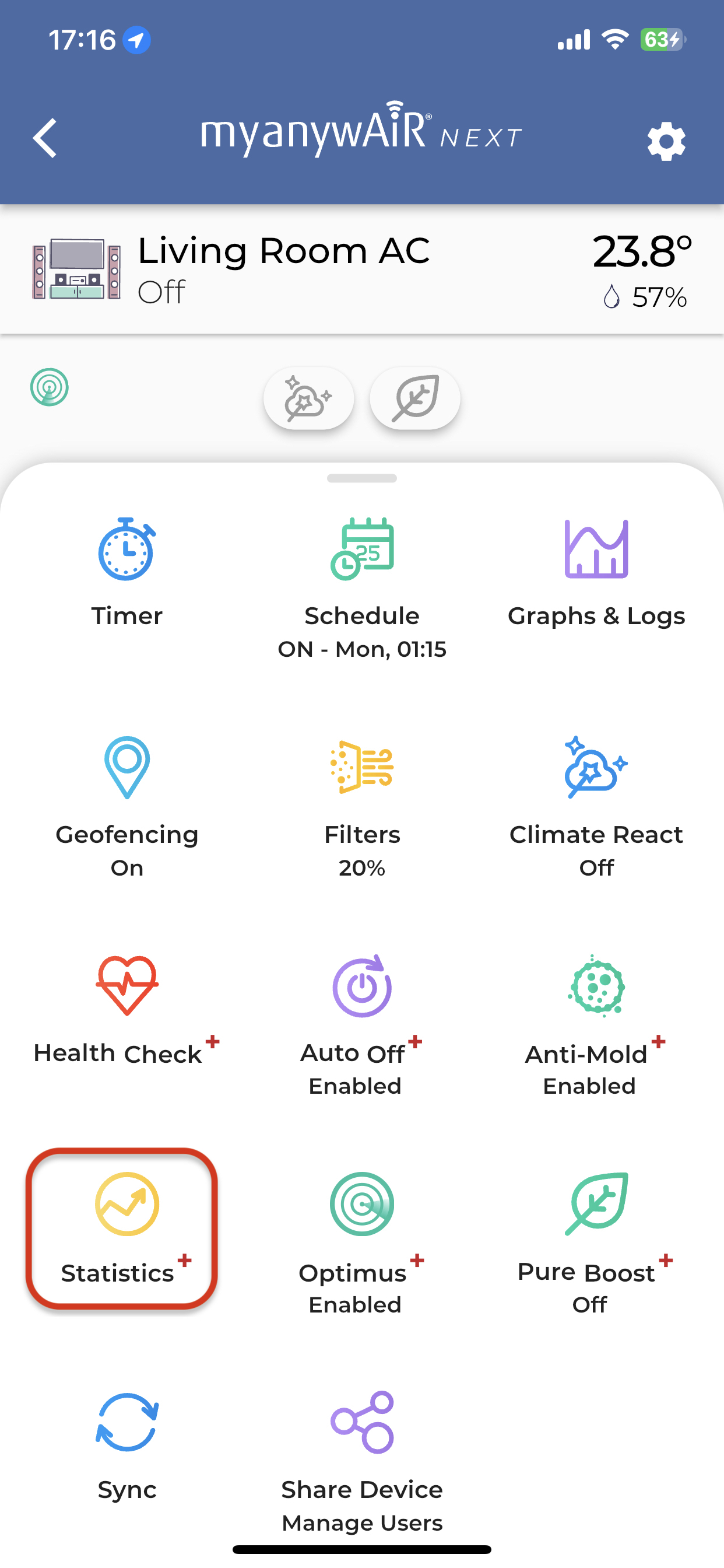Viewport: 724px width, 1568px height.
Task: Run the Health Check
Action: [x=126, y=1010]
